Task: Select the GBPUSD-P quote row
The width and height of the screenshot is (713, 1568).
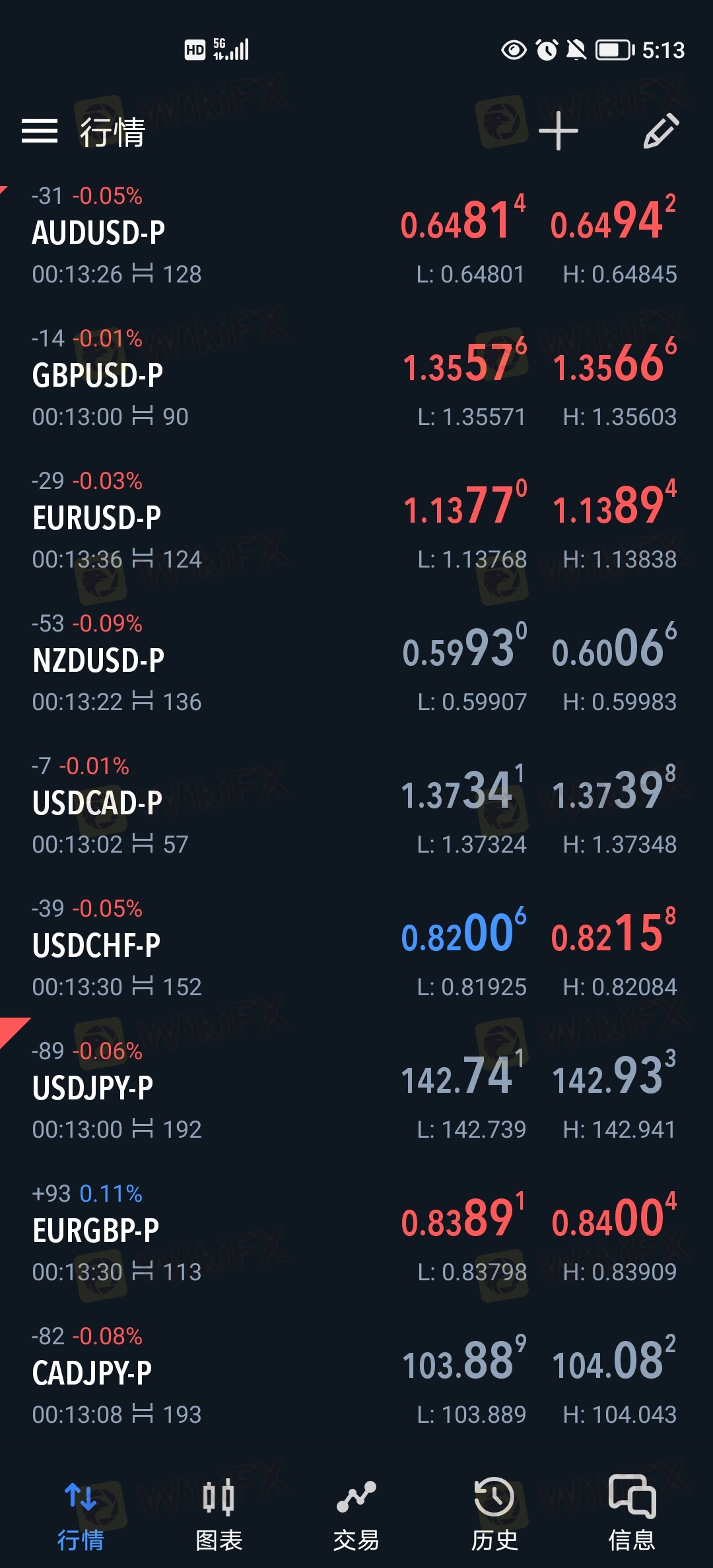Action: [356, 377]
